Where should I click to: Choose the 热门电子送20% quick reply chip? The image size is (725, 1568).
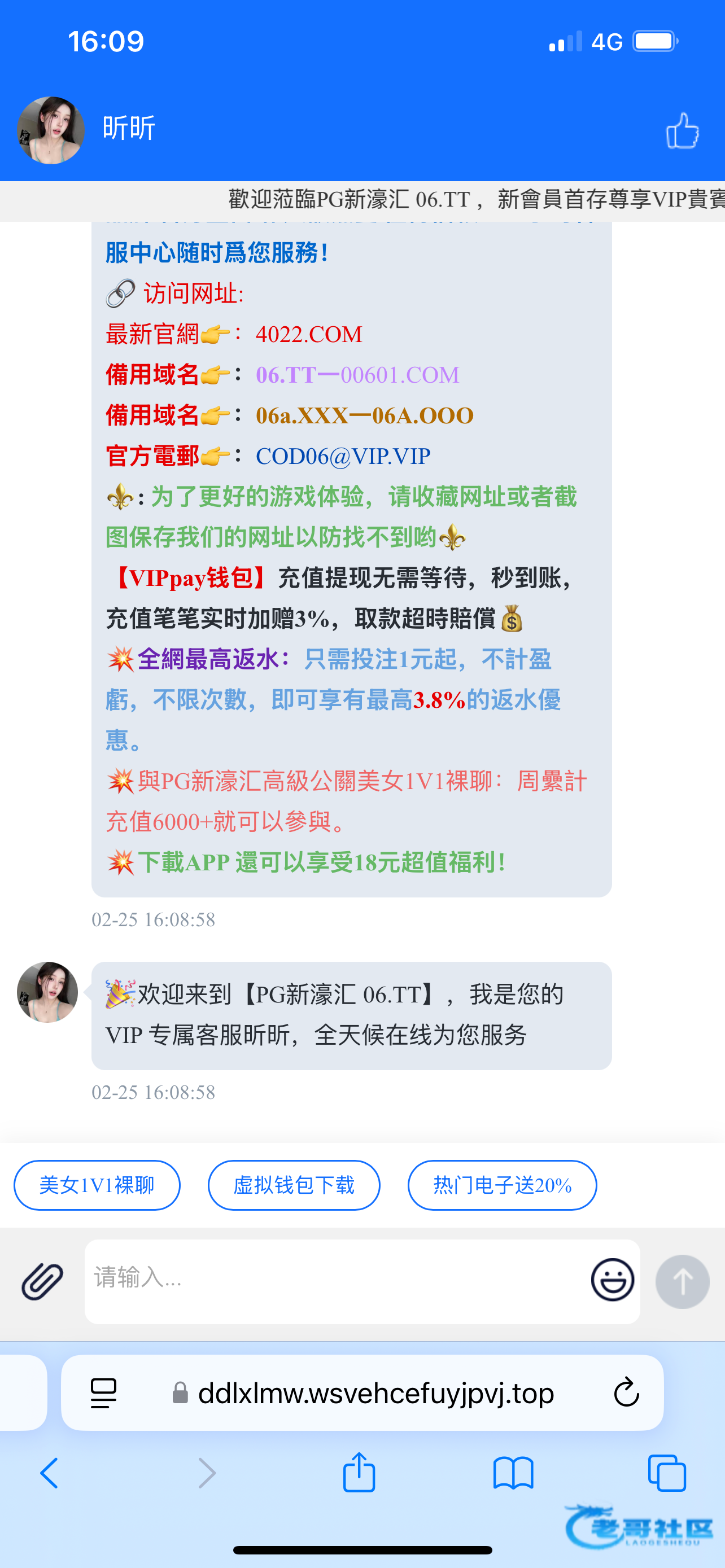point(502,1185)
